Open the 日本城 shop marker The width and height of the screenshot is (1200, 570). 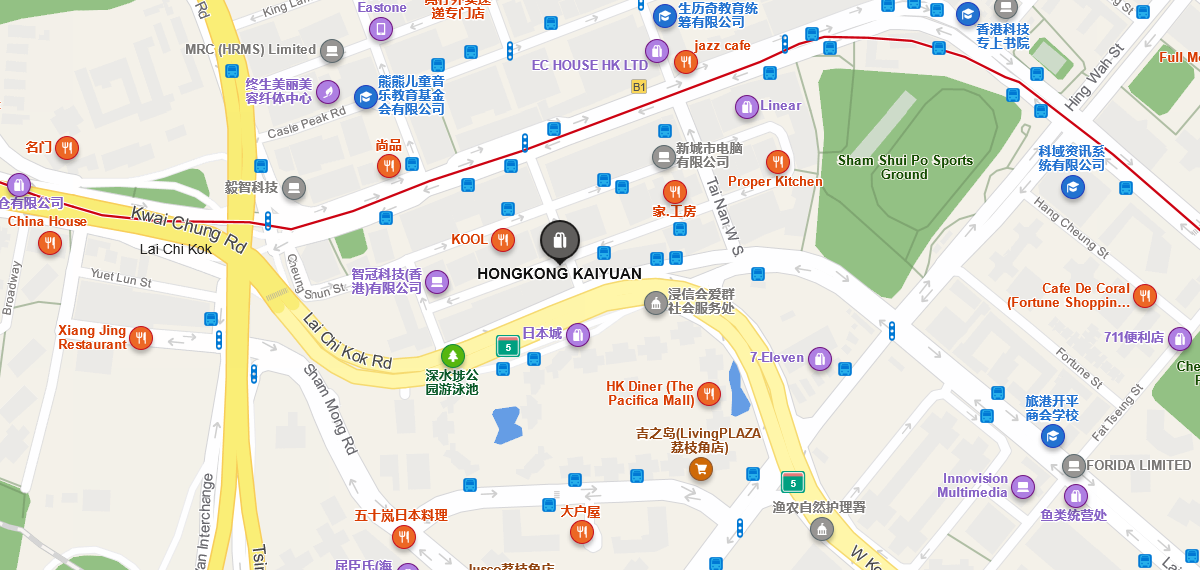[578, 335]
